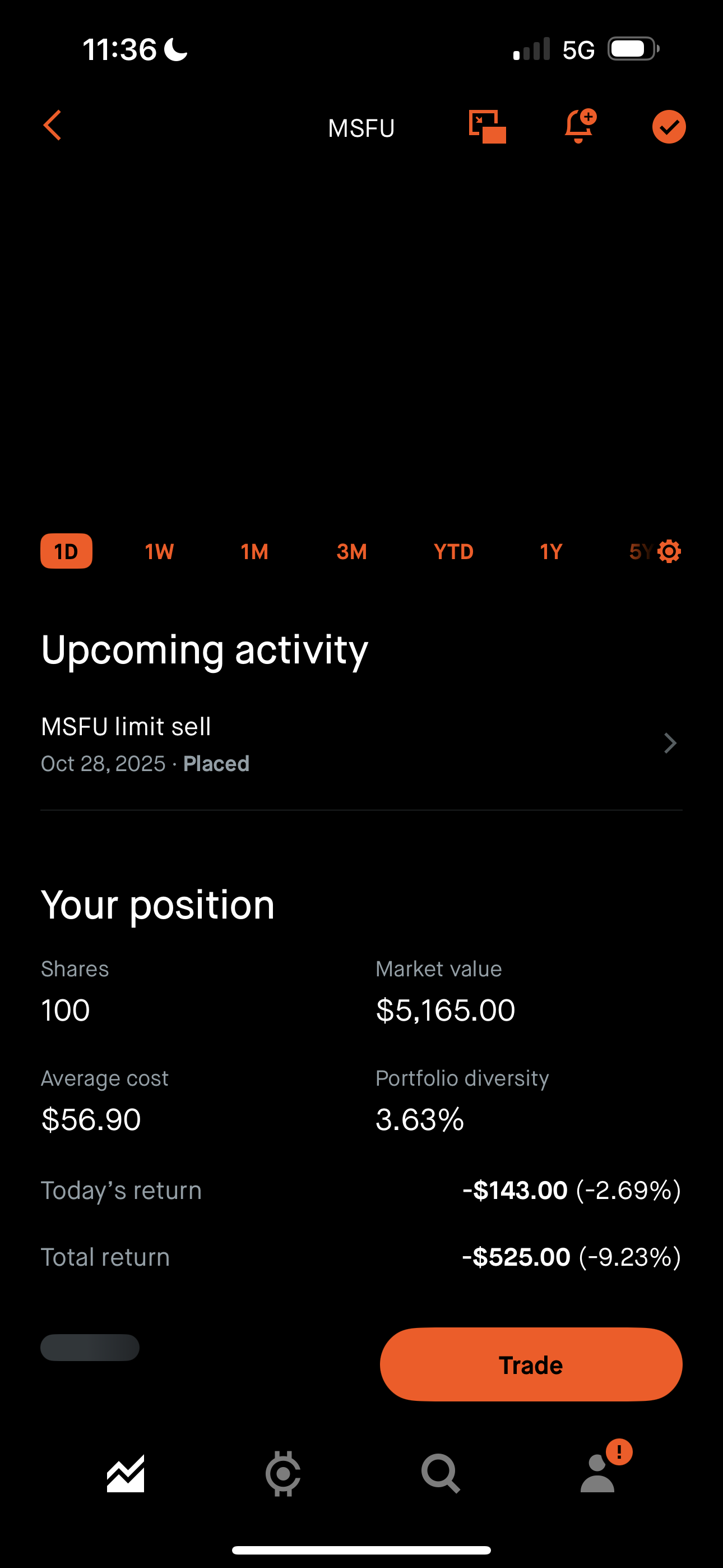Switch to the crypto tab in the bottom bar

click(x=283, y=1474)
